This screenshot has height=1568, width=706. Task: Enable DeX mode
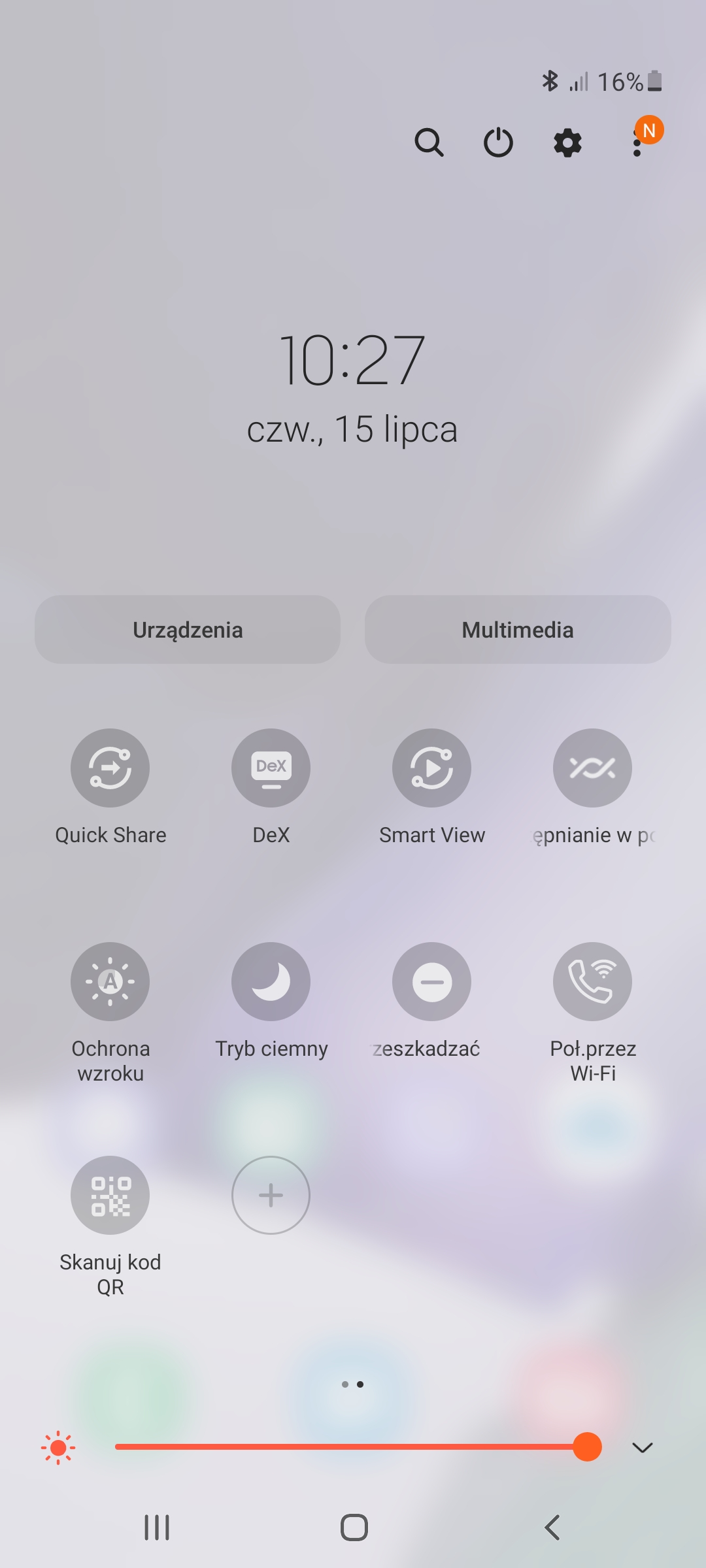pyautogui.click(x=271, y=768)
